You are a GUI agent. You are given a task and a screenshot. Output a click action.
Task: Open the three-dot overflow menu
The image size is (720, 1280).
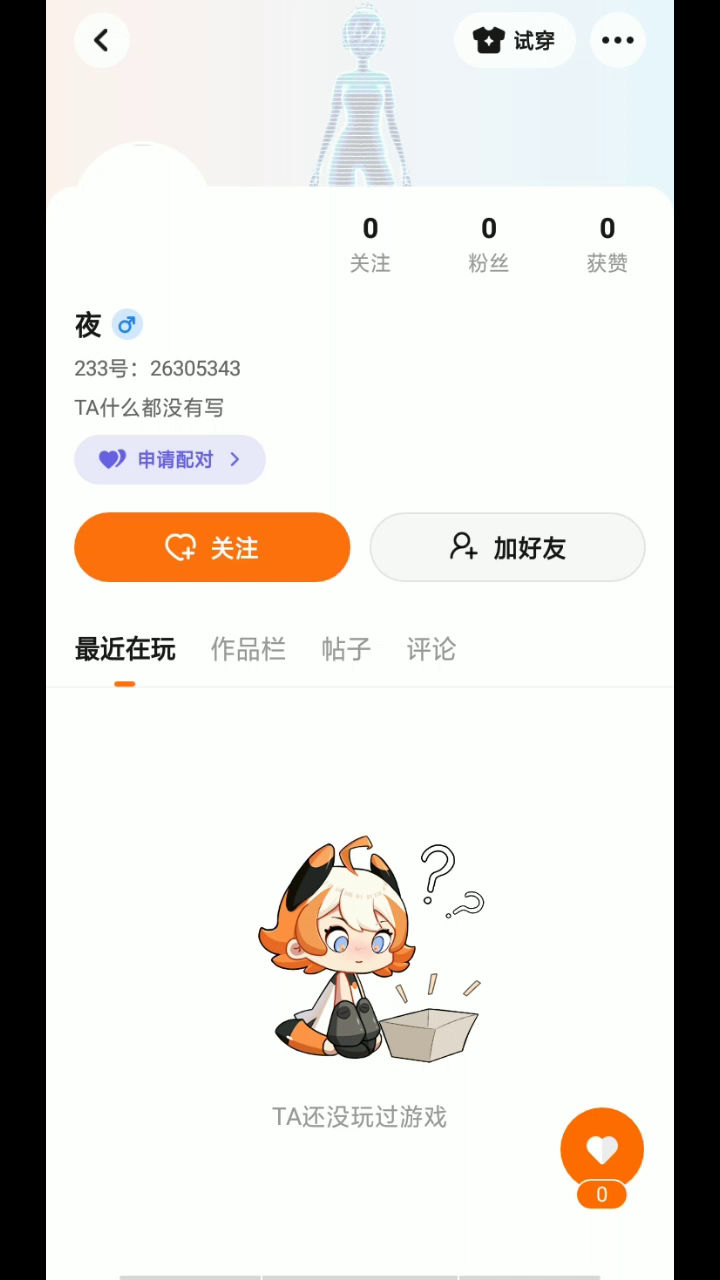point(617,40)
